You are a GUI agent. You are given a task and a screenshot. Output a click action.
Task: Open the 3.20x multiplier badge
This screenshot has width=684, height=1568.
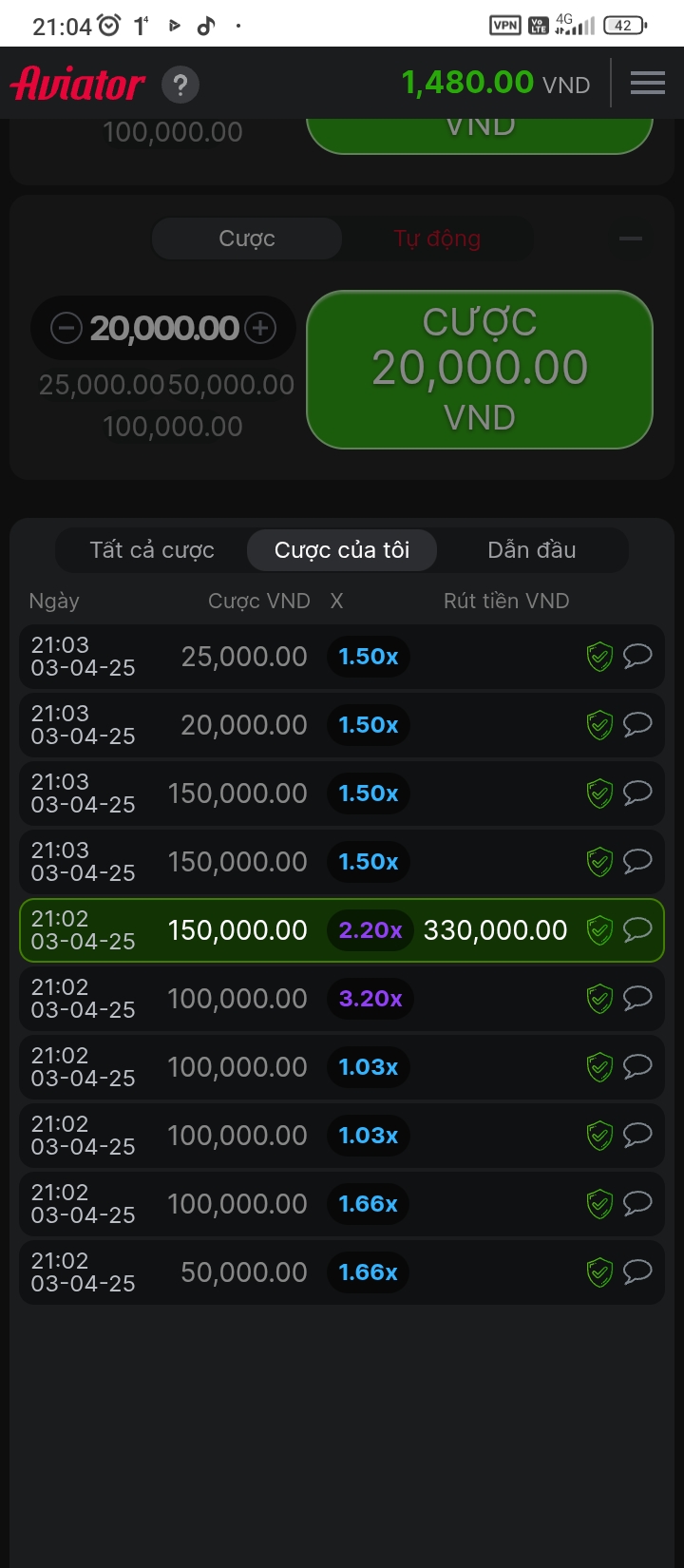(370, 999)
